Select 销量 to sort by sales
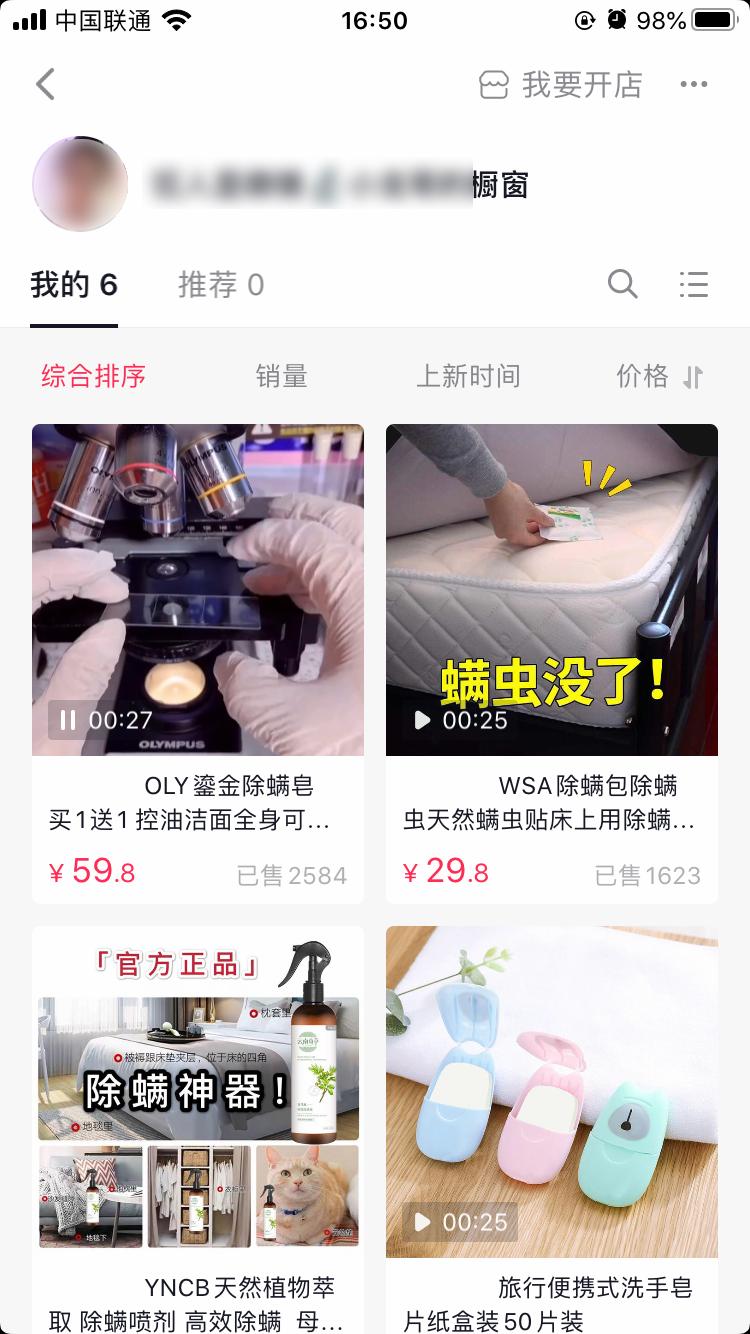 282,377
